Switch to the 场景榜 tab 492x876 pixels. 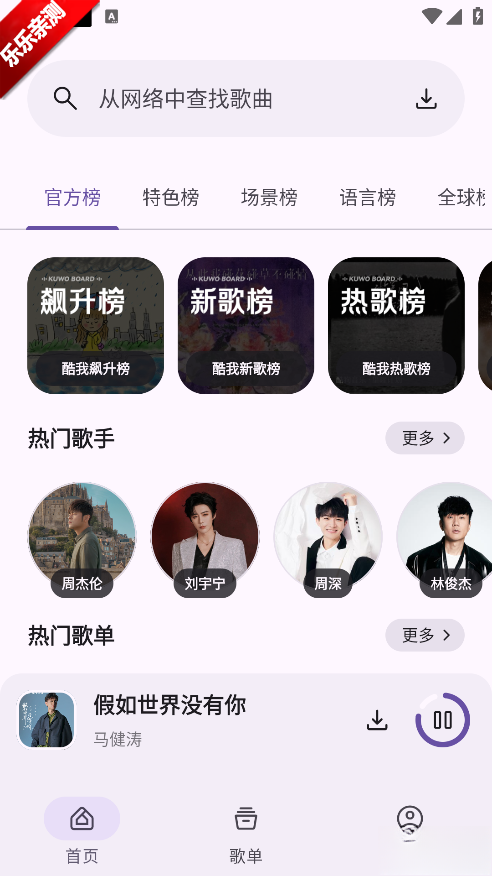pyautogui.click(x=269, y=197)
